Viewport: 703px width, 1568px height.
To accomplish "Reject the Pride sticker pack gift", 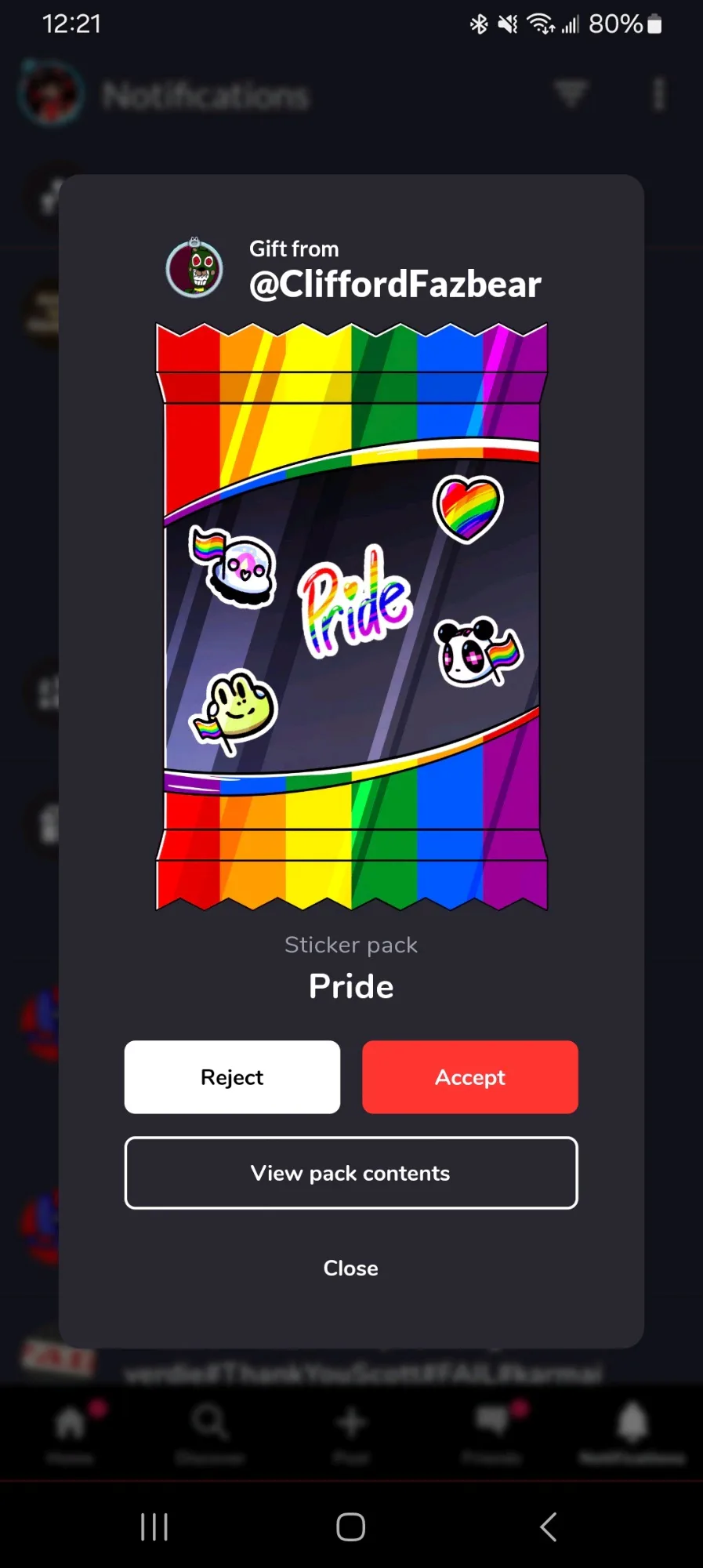I will pyautogui.click(x=232, y=1076).
